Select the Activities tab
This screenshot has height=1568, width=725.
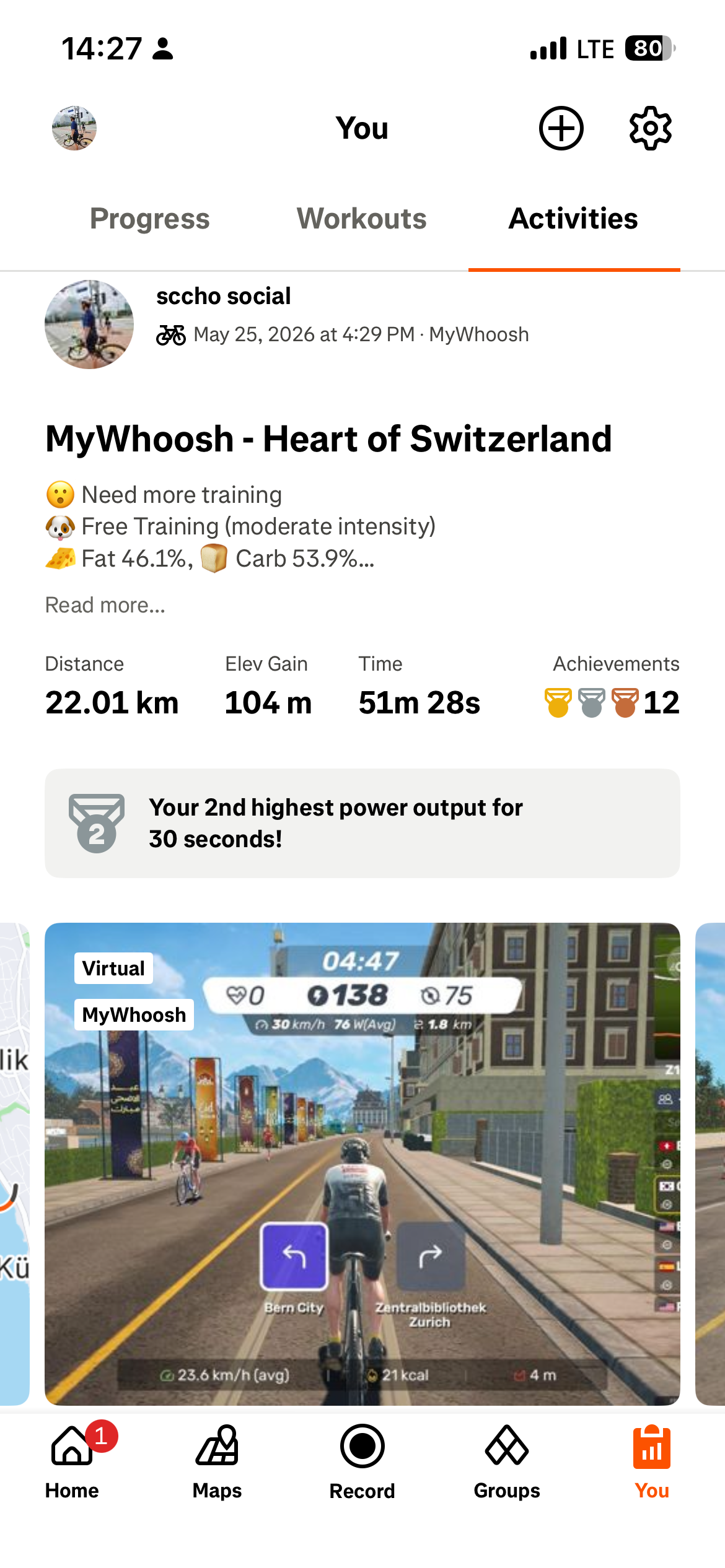573,219
